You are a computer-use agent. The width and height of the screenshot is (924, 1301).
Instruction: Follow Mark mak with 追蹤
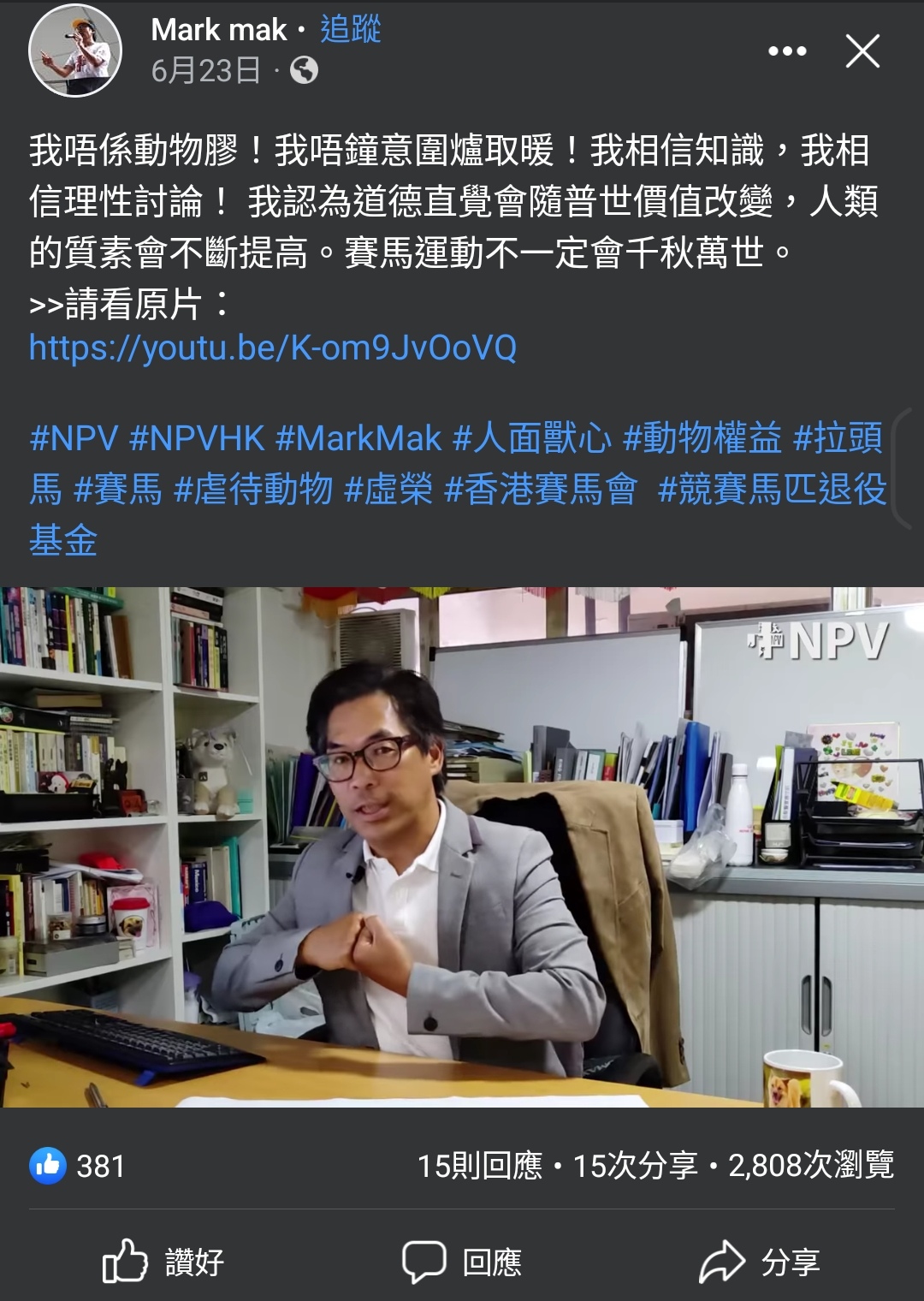click(x=350, y=30)
